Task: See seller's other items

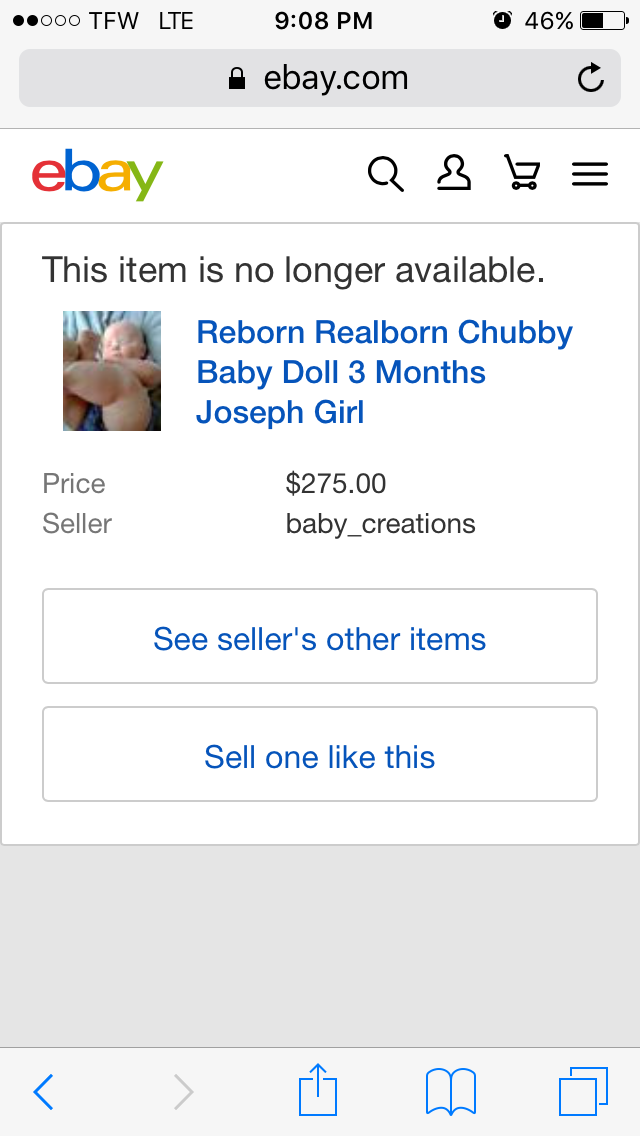Action: 320,636
